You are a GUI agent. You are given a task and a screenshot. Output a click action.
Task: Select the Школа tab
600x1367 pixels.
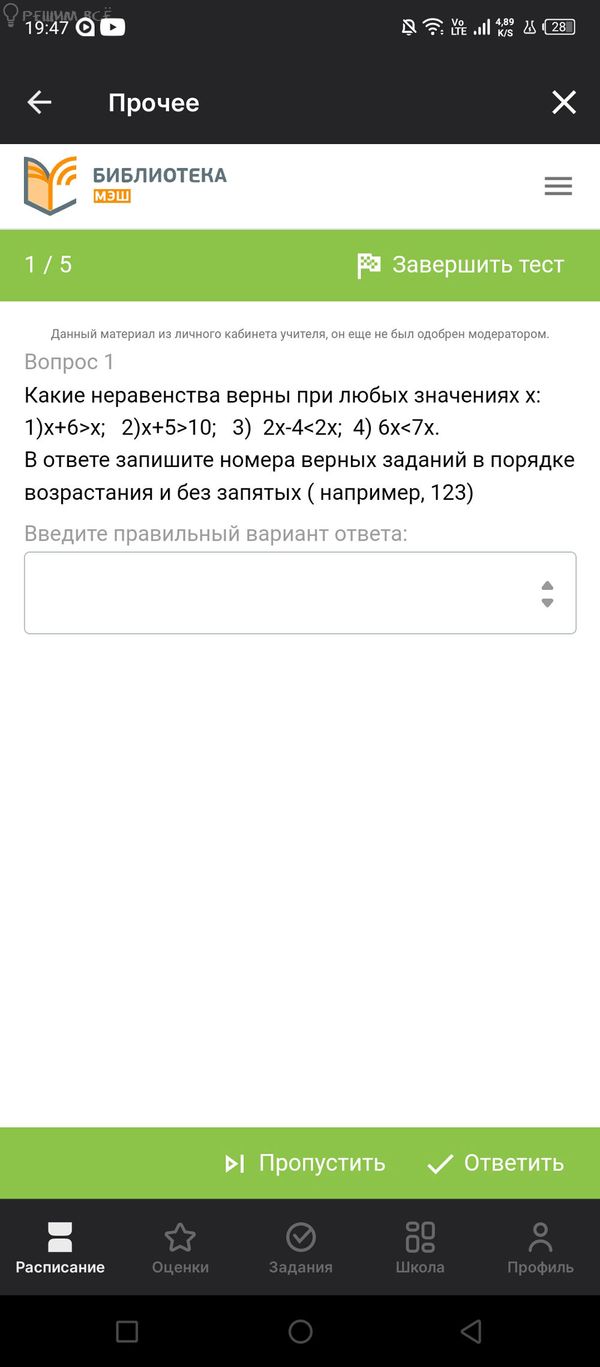420,1247
